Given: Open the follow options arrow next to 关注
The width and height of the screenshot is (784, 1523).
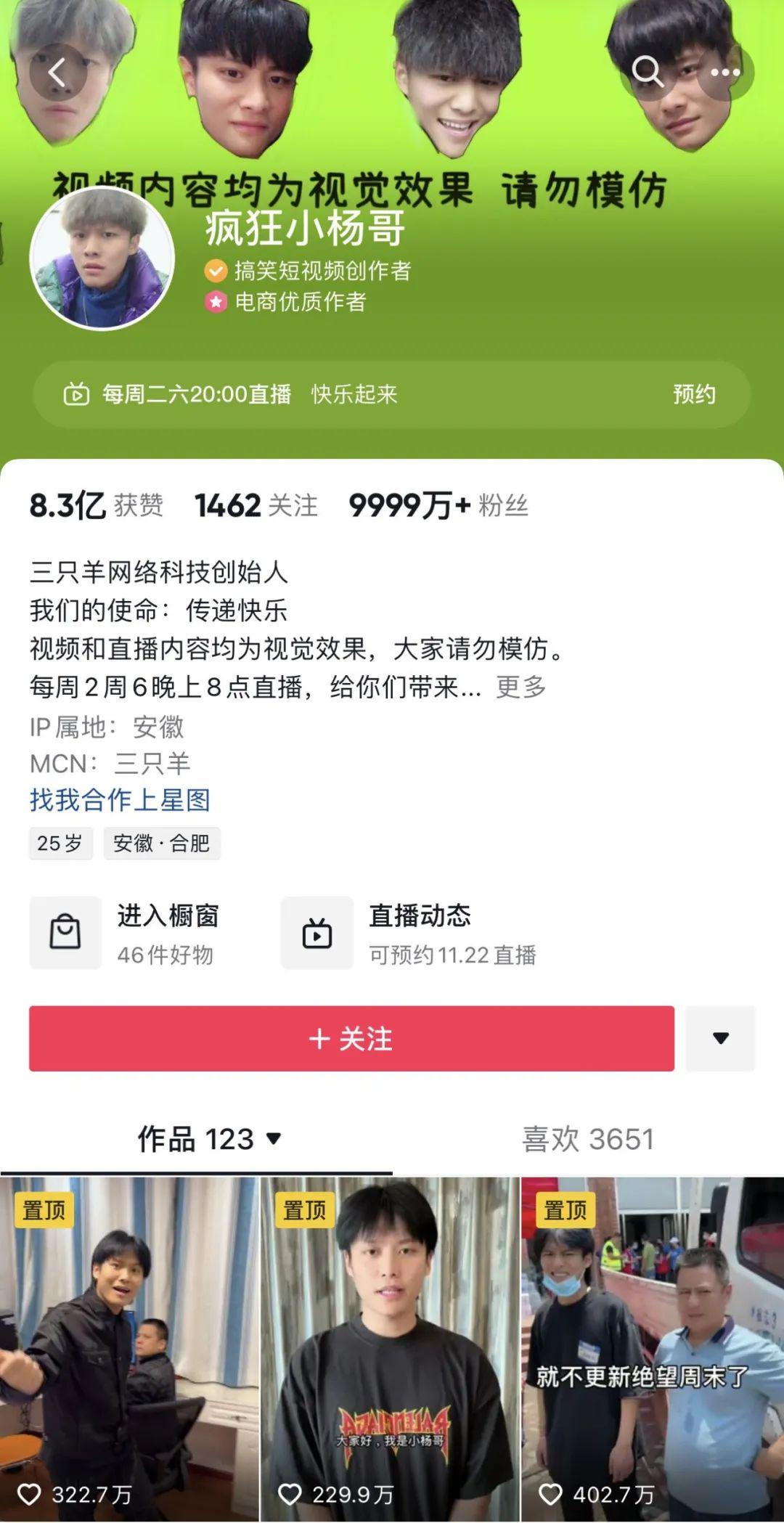Looking at the screenshot, I should point(720,1039).
